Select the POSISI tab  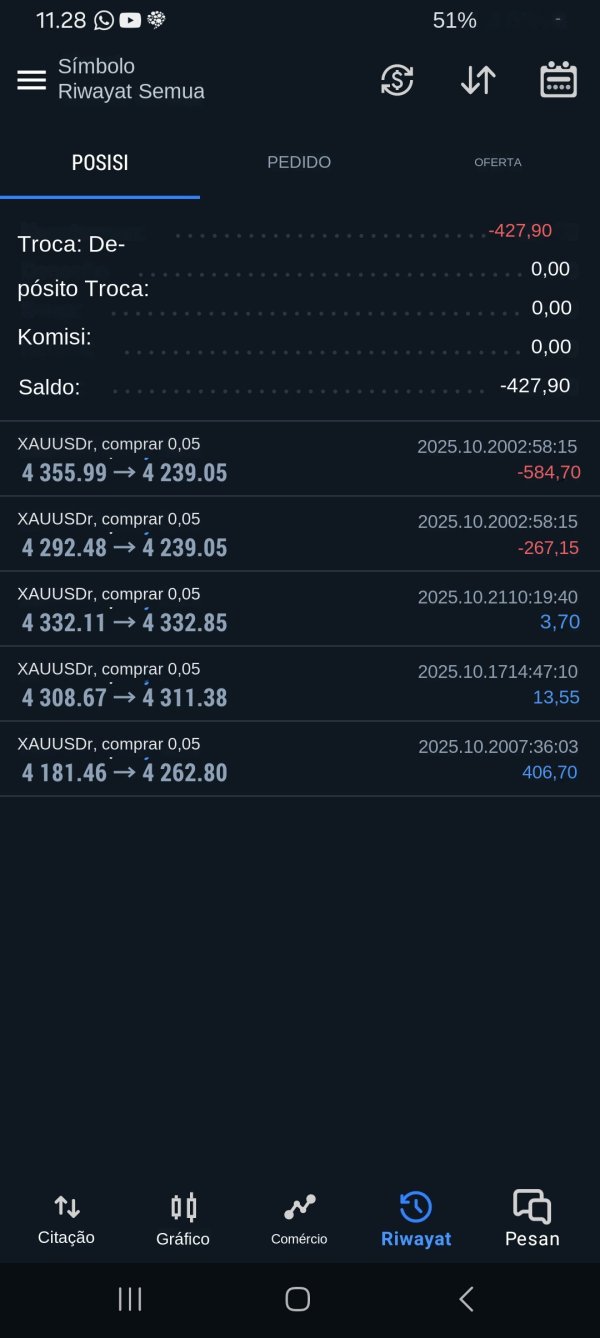[x=100, y=162]
